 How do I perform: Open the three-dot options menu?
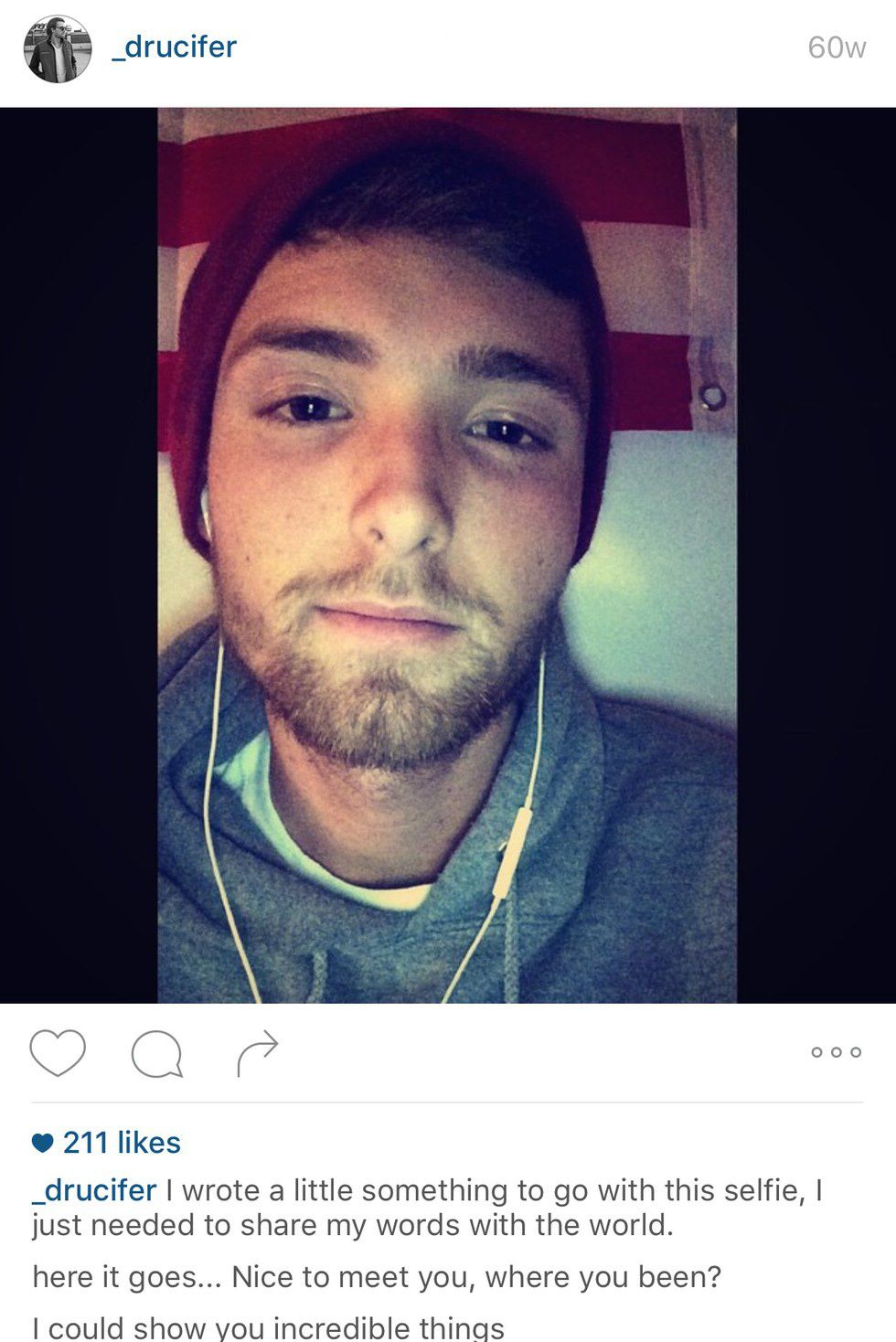836,1052
